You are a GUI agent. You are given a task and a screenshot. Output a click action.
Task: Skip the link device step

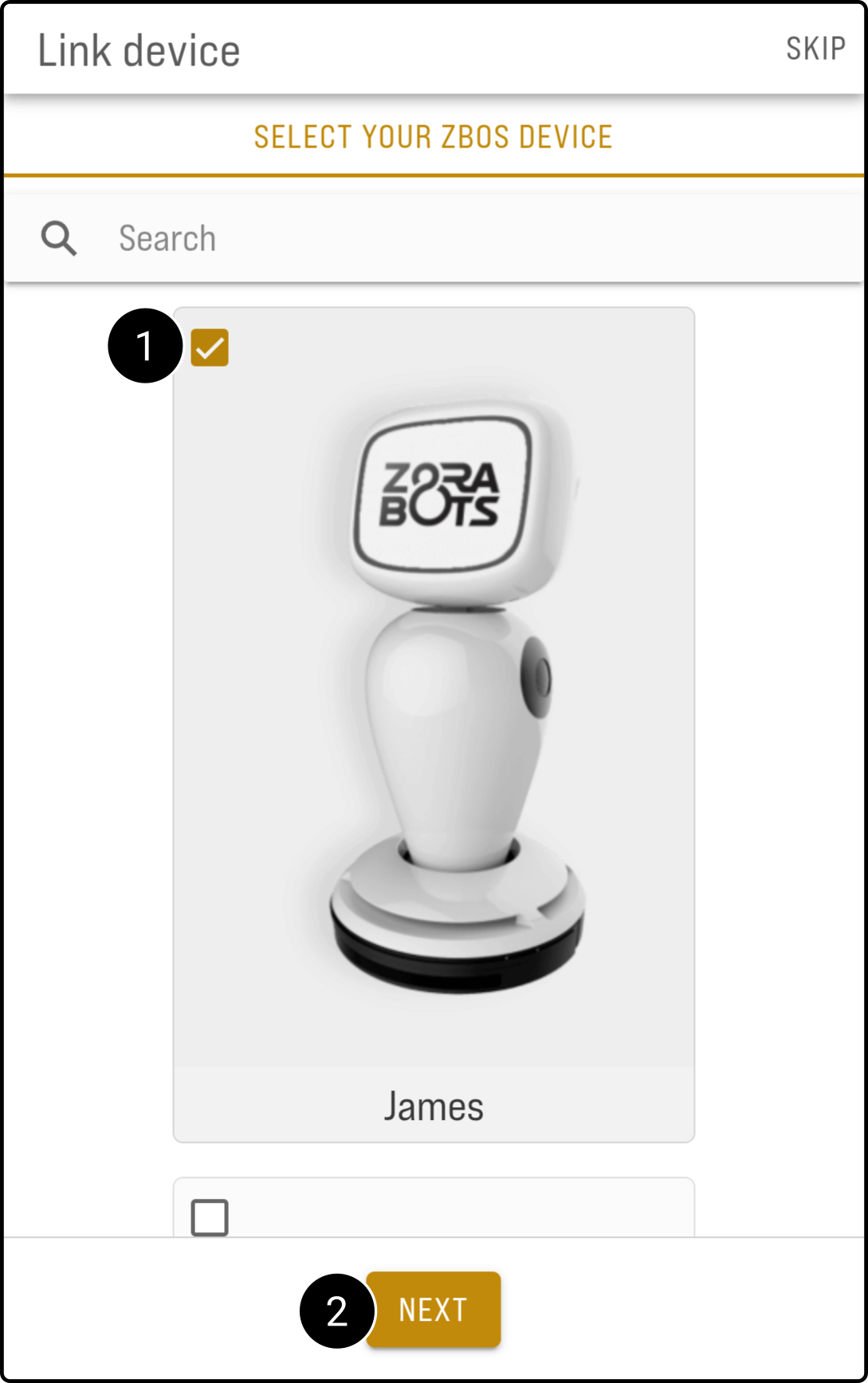[815, 49]
